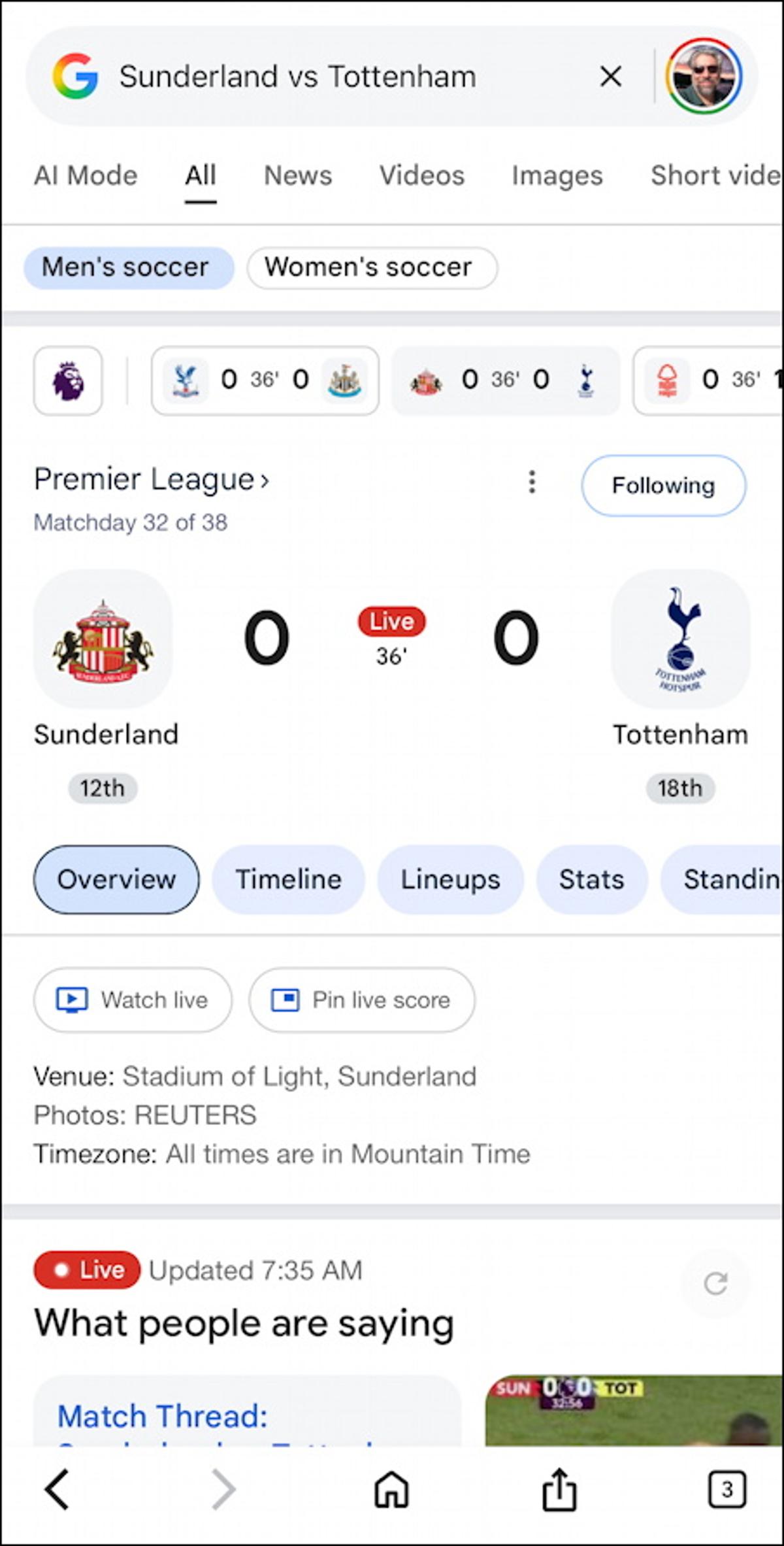784x1546 pixels.
Task: Open the Match Thread link
Action: pyautogui.click(x=162, y=1416)
